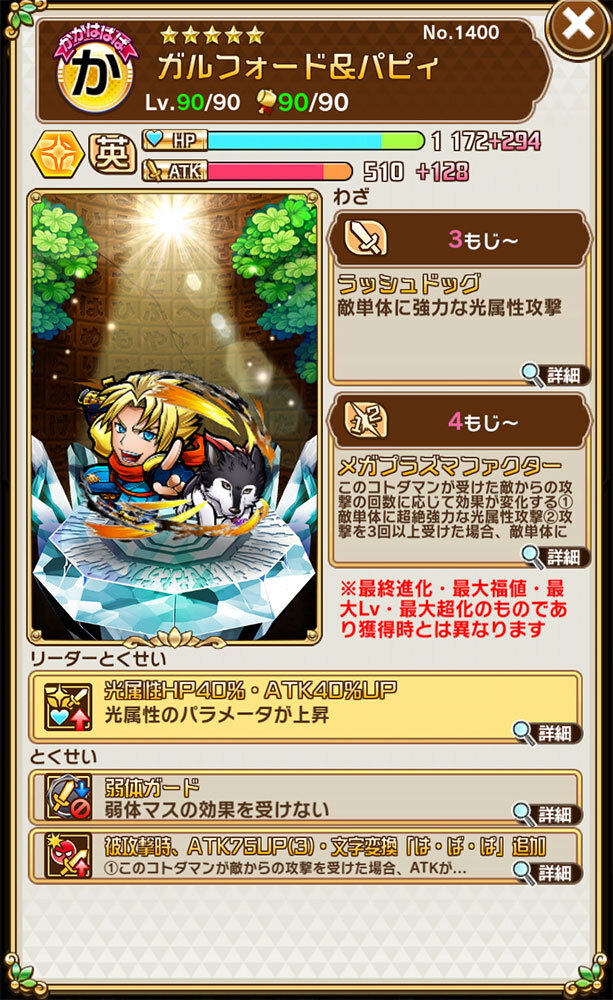The width and height of the screenshot is (613, 1000).
Task: Open 詳細 for ラッシュドッグ skill
Action: [555, 375]
